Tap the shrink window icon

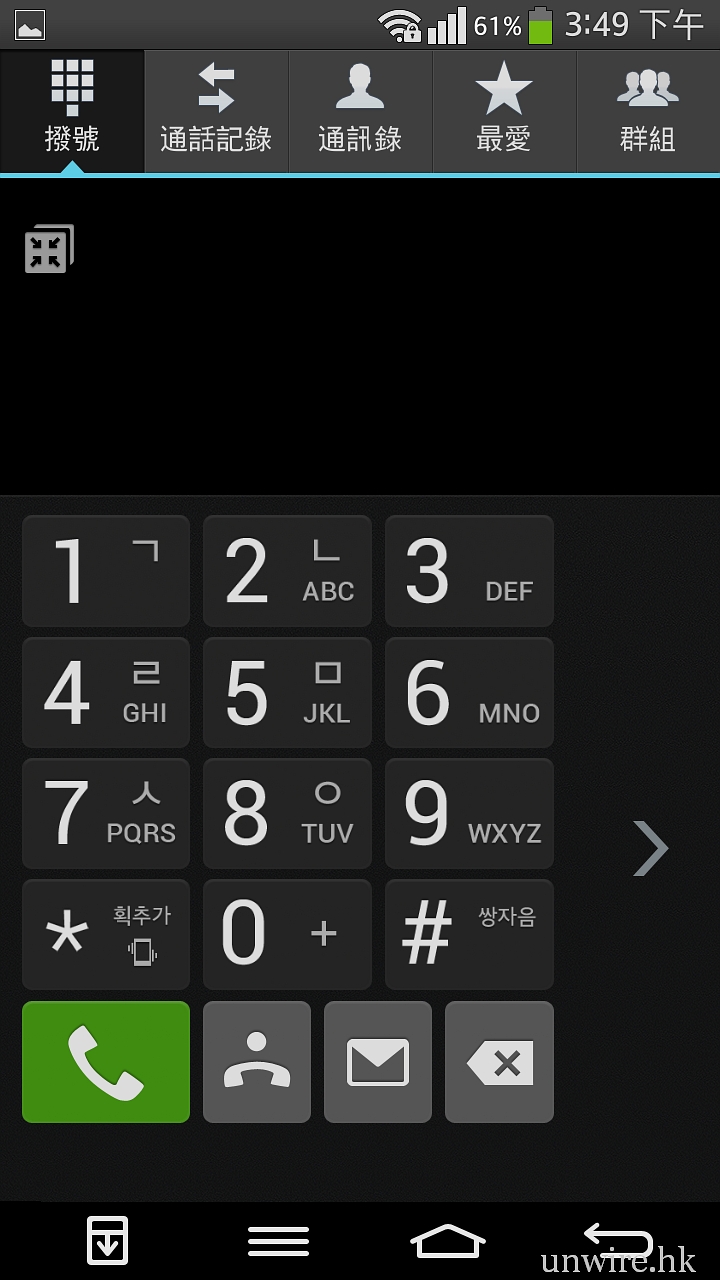click(48, 249)
